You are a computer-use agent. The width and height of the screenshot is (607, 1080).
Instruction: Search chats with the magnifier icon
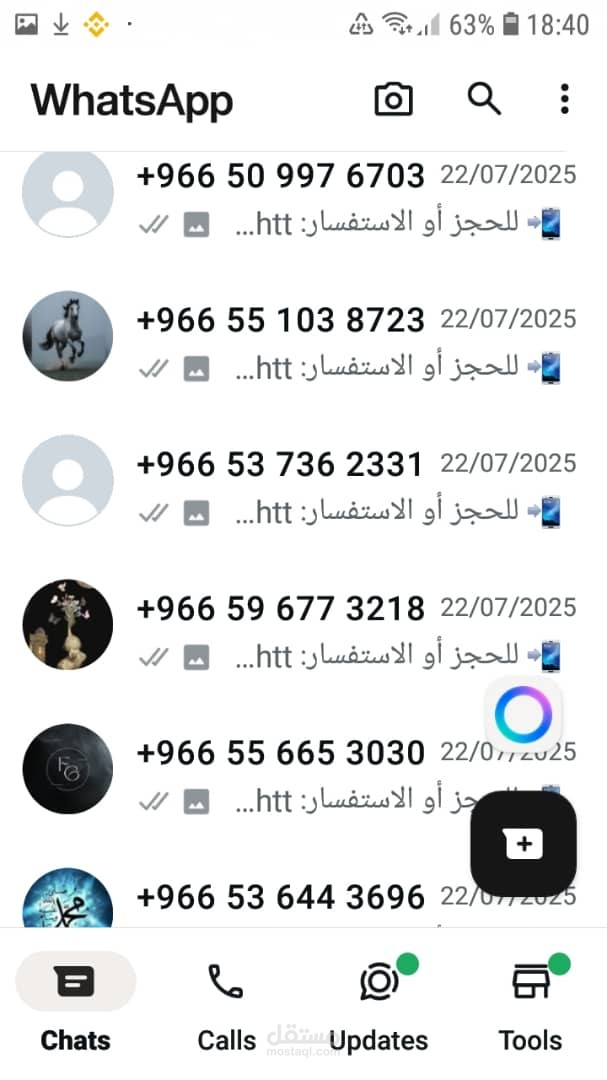click(484, 98)
